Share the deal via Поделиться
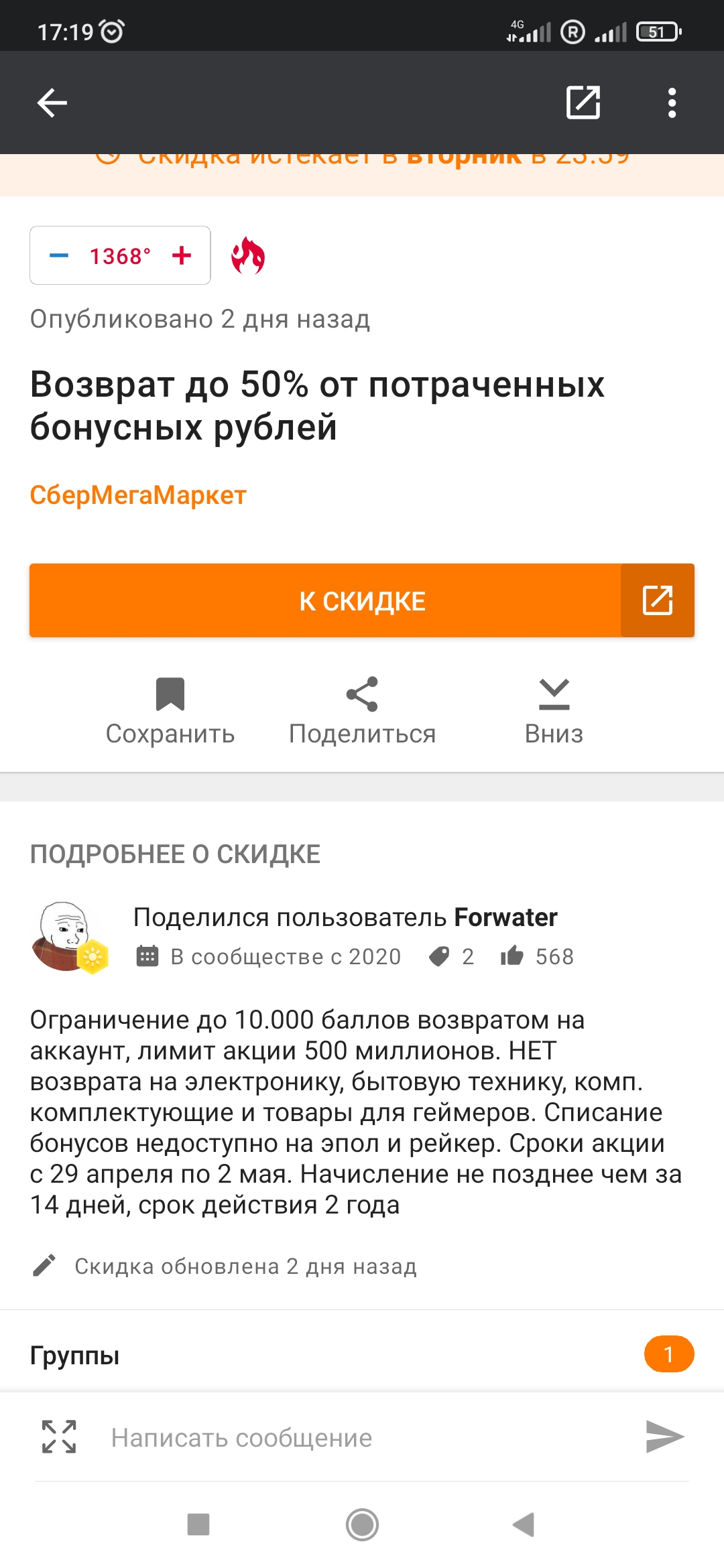724x1568 pixels. 362,710
